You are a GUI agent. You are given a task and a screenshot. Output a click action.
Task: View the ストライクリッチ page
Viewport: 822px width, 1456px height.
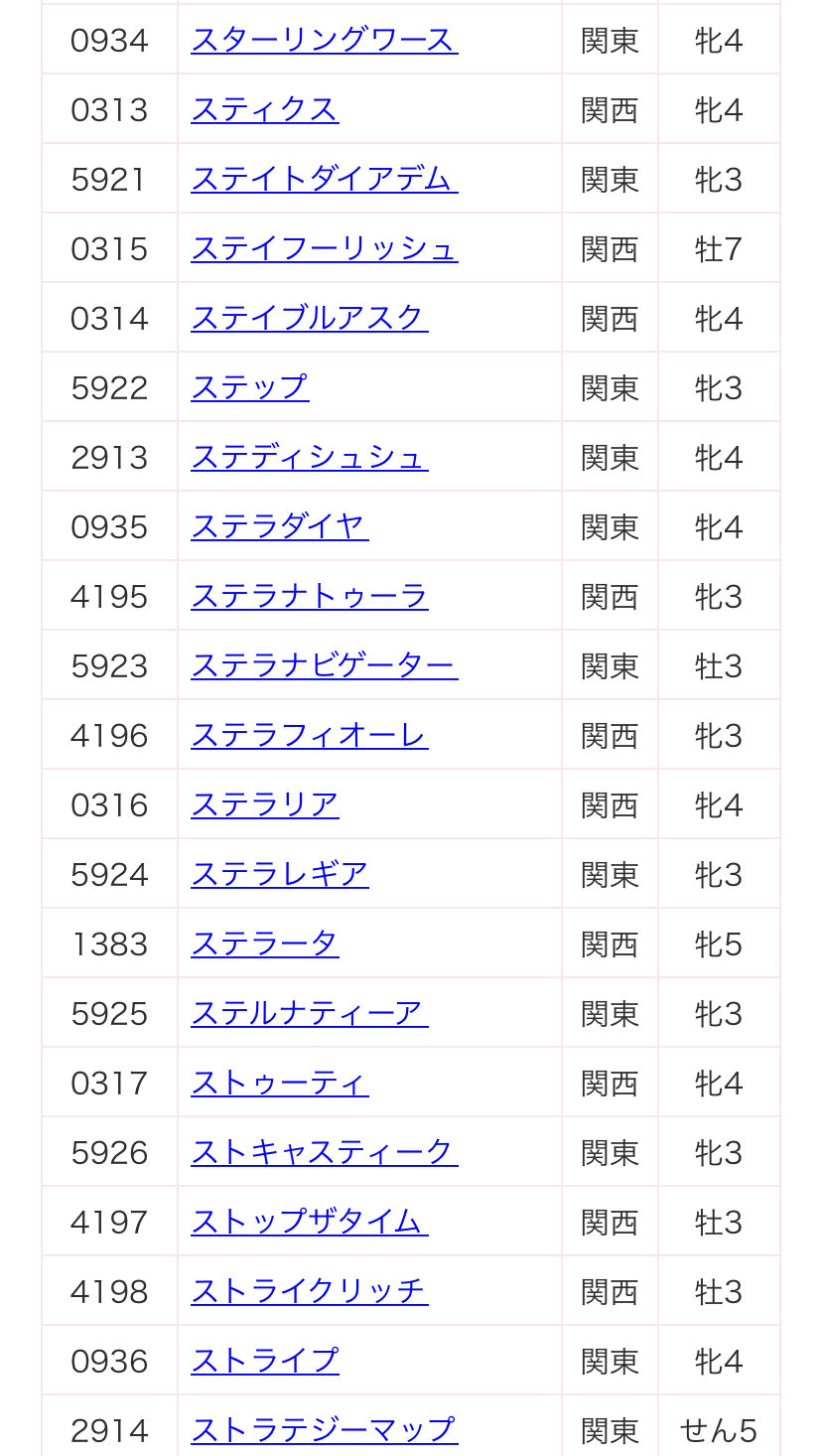pos(309,1291)
